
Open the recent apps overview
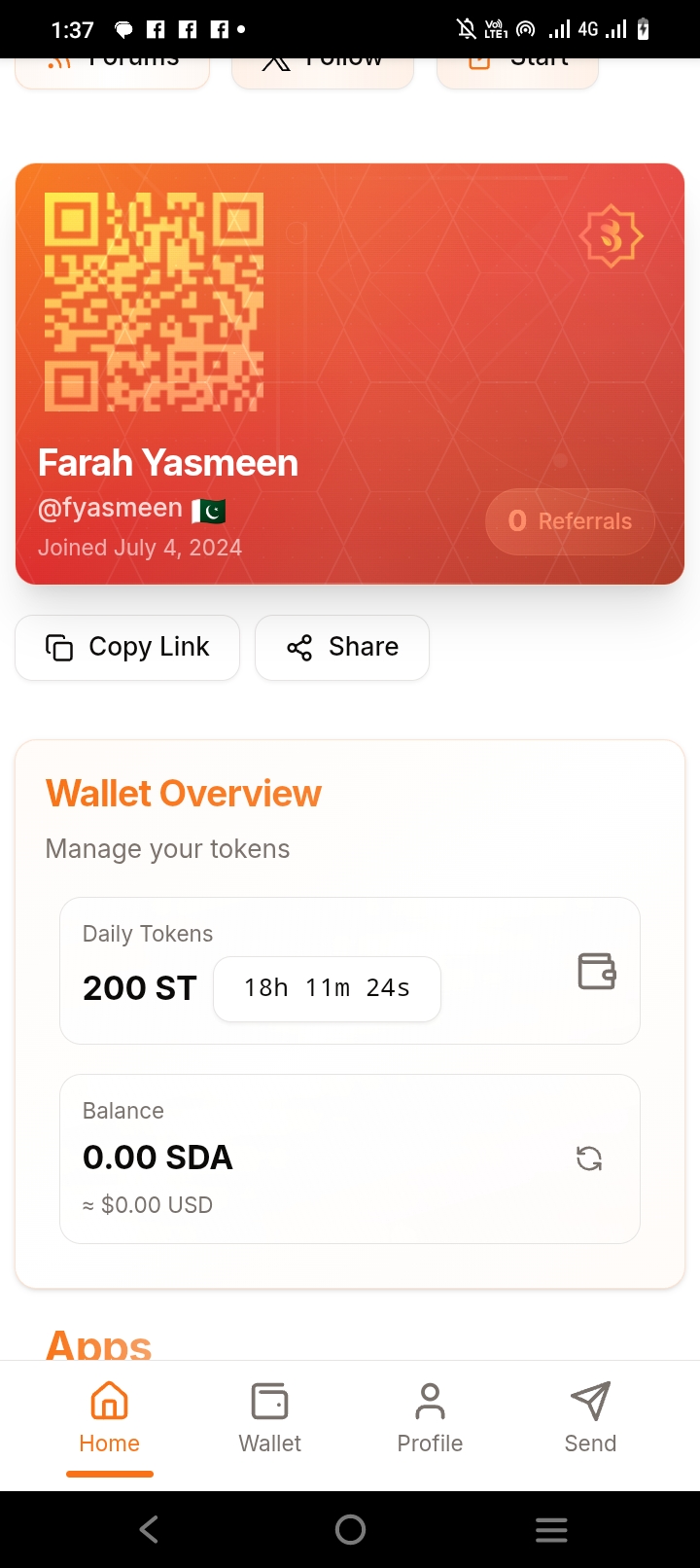tap(551, 1530)
